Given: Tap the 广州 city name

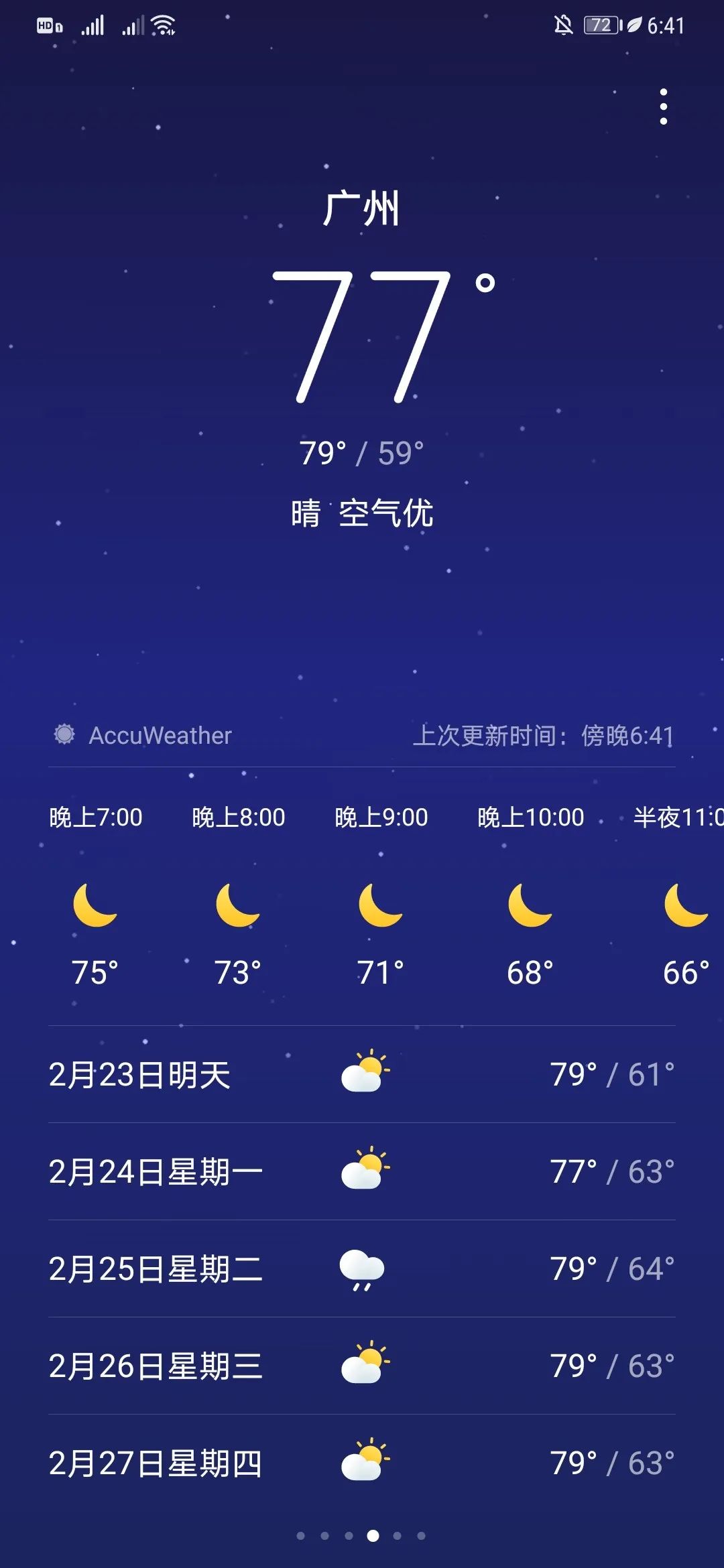Looking at the screenshot, I should 361,208.
